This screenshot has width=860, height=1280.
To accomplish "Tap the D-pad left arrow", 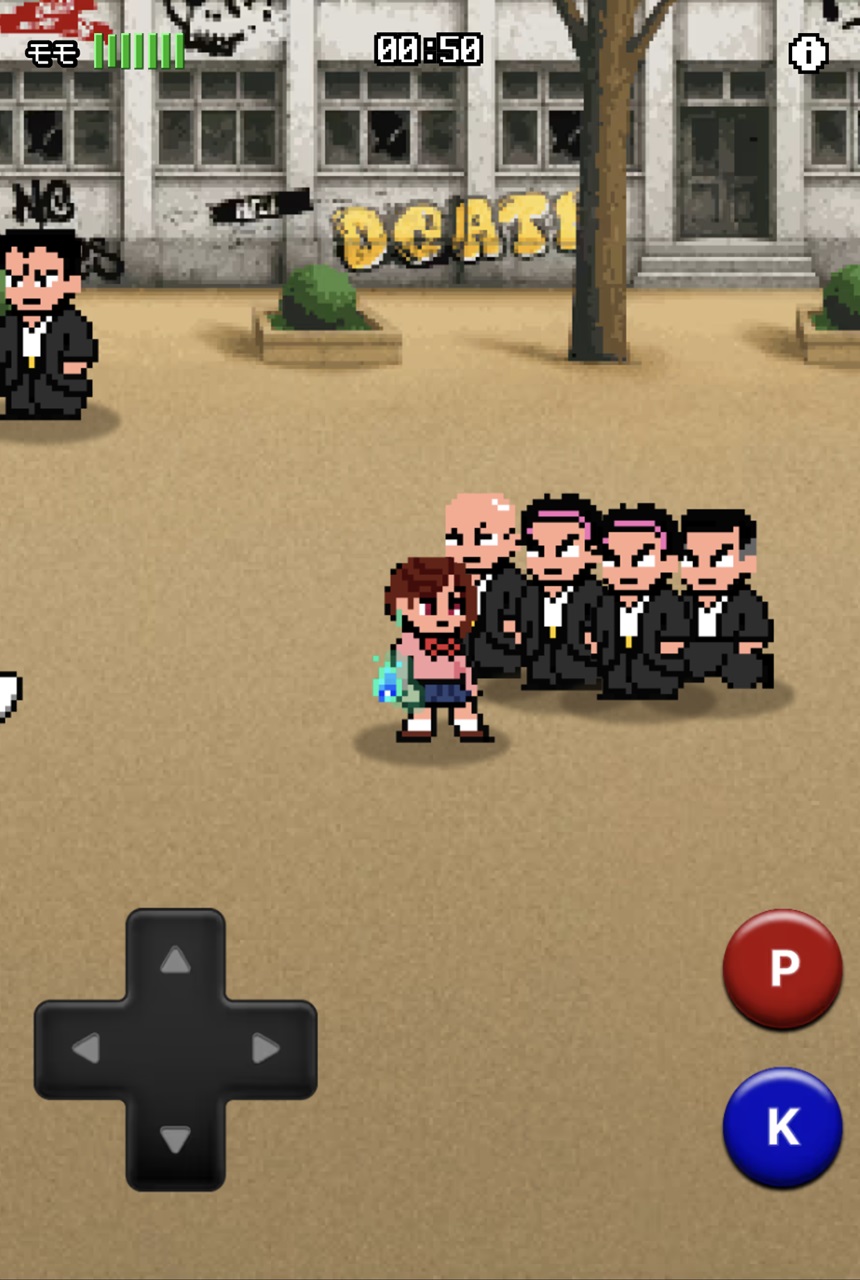I will 86,1049.
